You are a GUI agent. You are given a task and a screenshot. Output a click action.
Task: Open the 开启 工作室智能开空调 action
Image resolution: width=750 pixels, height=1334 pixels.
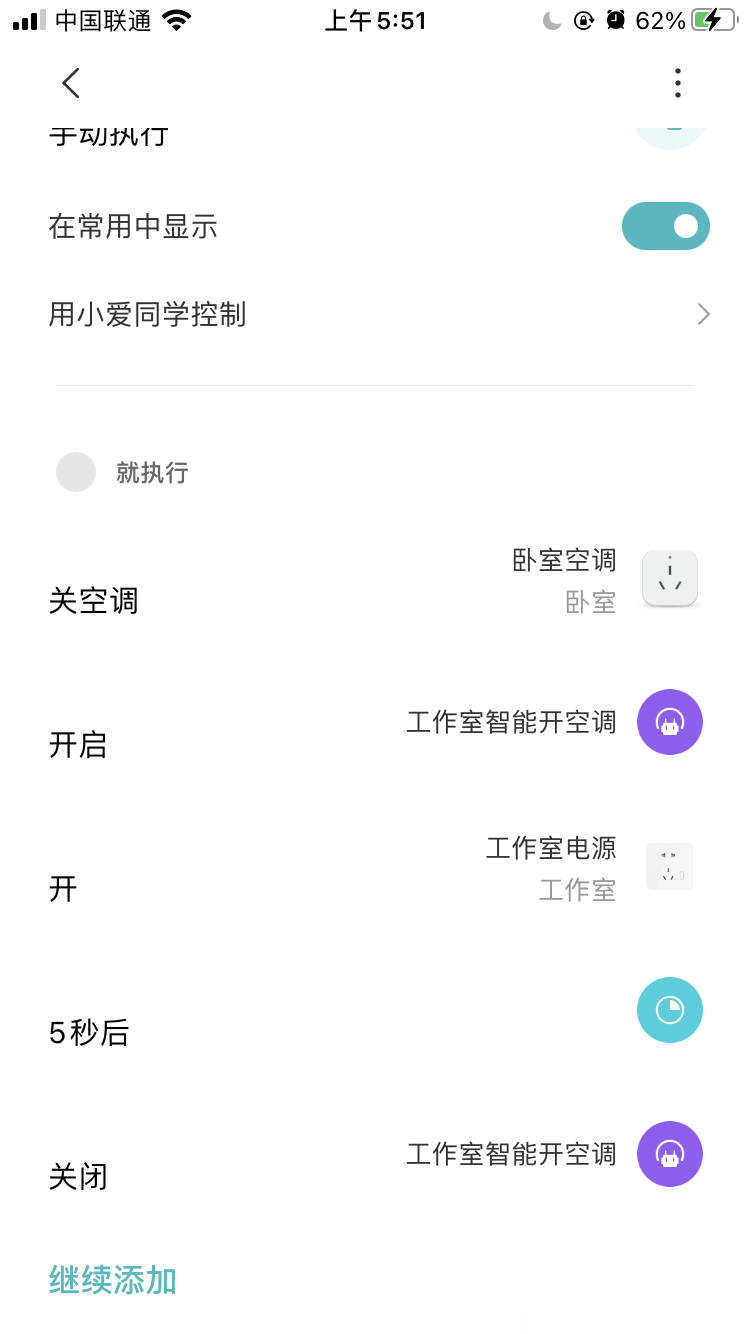click(375, 723)
